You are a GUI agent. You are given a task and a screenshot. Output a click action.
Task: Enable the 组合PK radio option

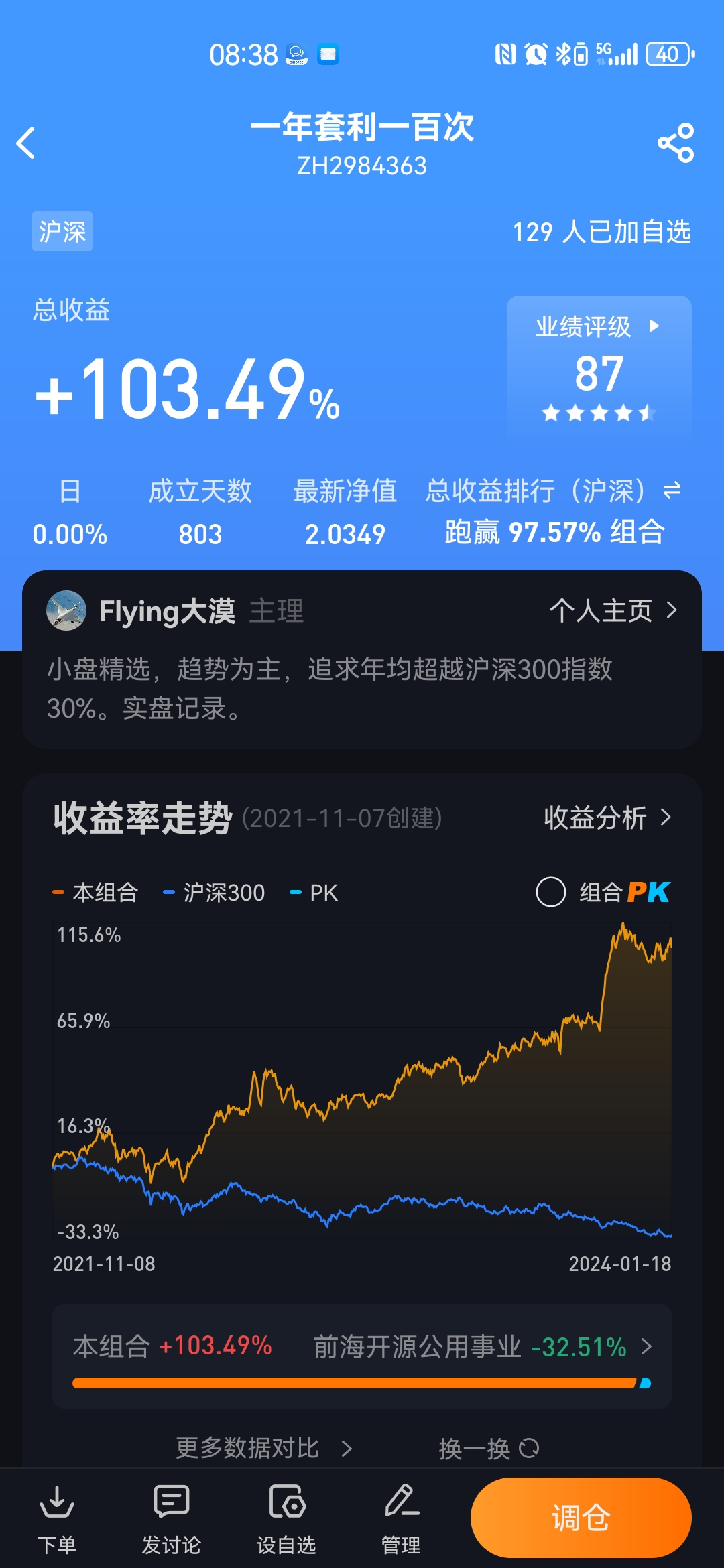pyautogui.click(x=551, y=892)
